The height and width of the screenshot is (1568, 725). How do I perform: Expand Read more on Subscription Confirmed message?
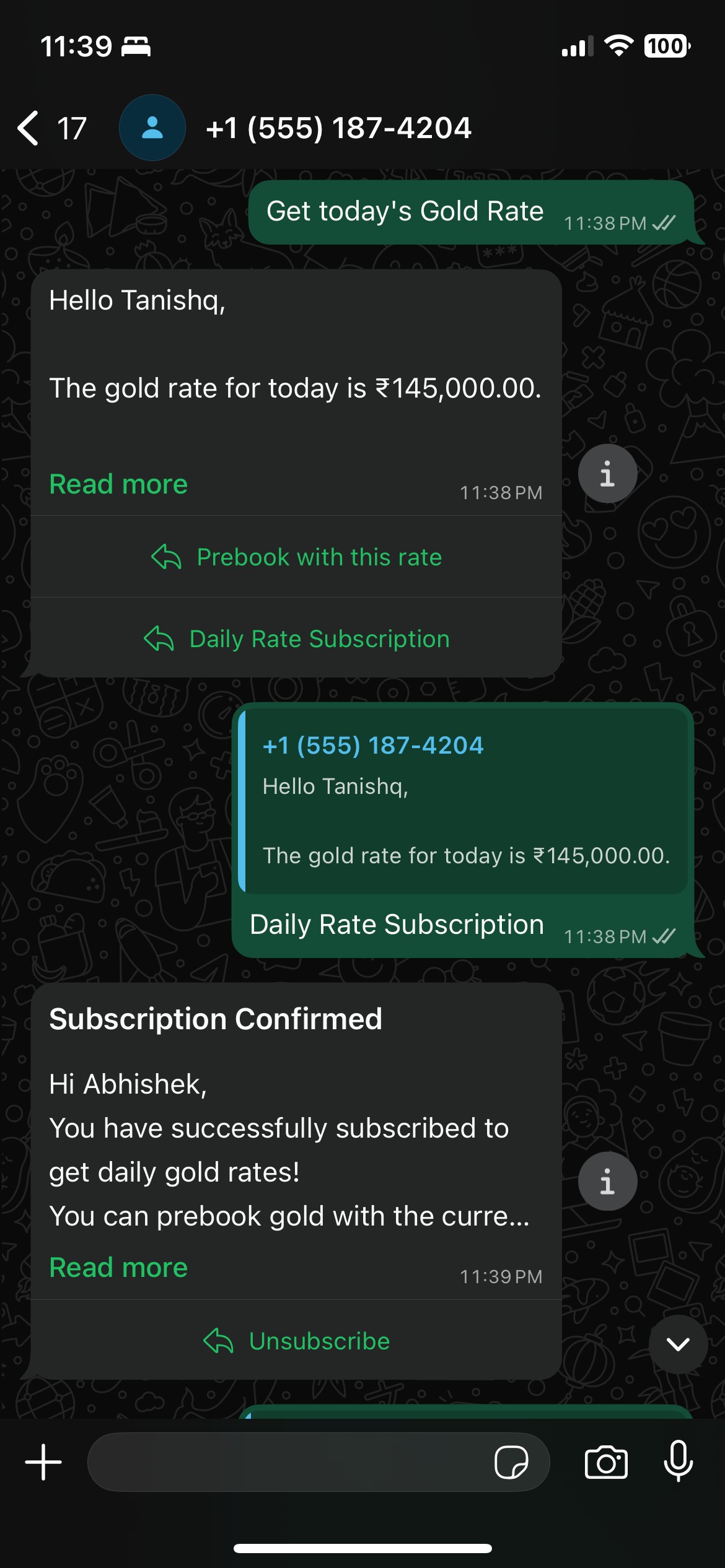pos(118,1268)
